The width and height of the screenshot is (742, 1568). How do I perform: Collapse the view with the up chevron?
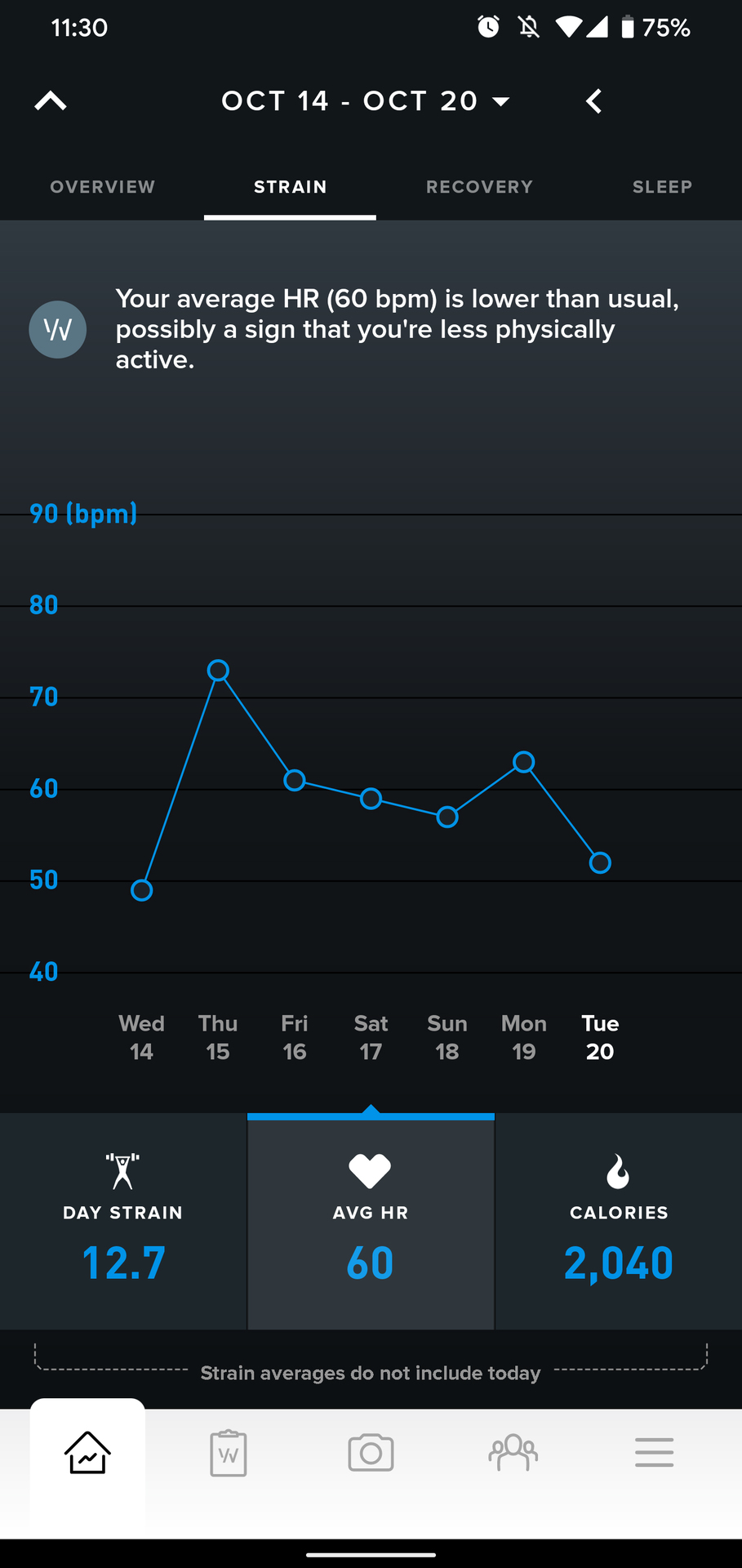tap(51, 101)
